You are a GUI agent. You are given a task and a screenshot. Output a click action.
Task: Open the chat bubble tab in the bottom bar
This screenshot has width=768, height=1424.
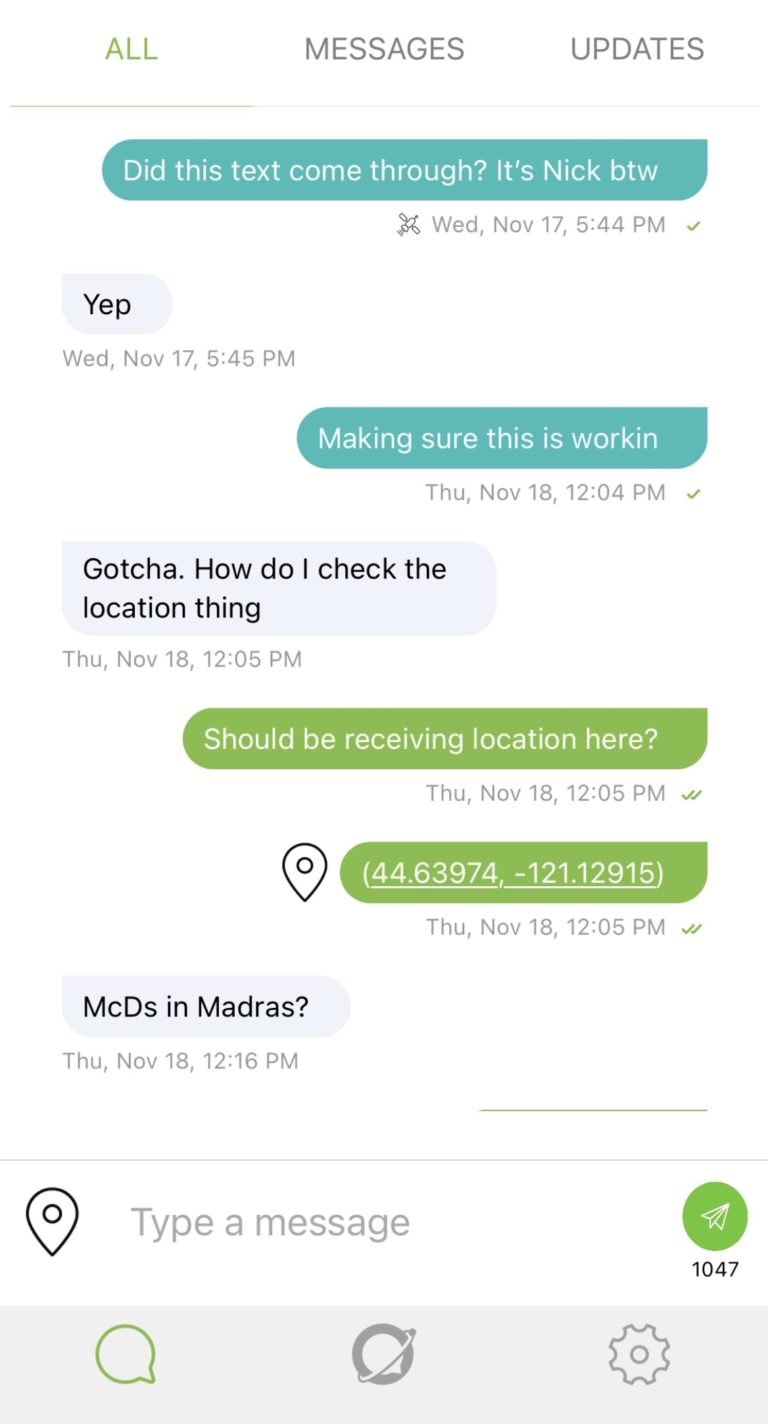click(x=126, y=1355)
